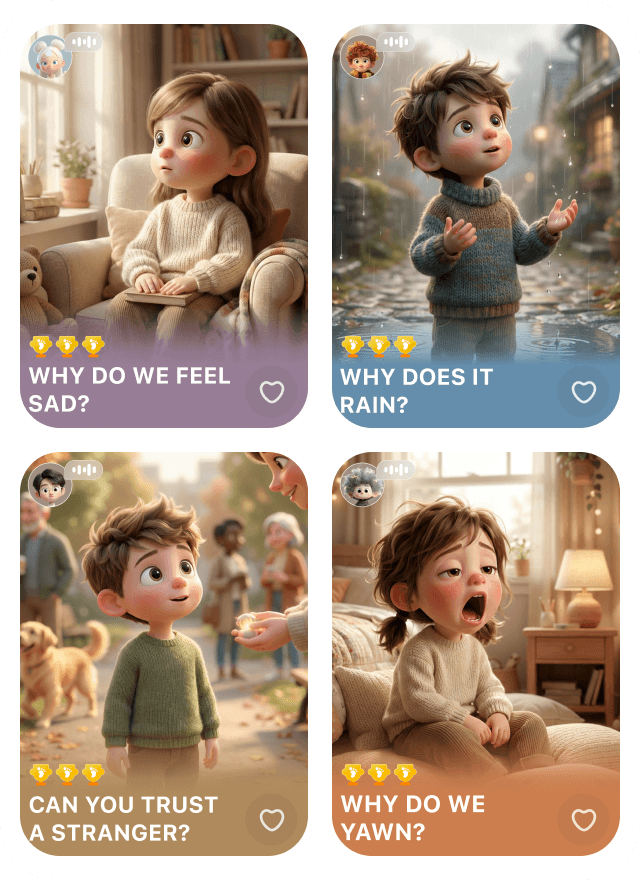Screen dimensions: 640x880
Task: Heart the "Why do we yawn?" card
Action: pyautogui.click(x=584, y=820)
